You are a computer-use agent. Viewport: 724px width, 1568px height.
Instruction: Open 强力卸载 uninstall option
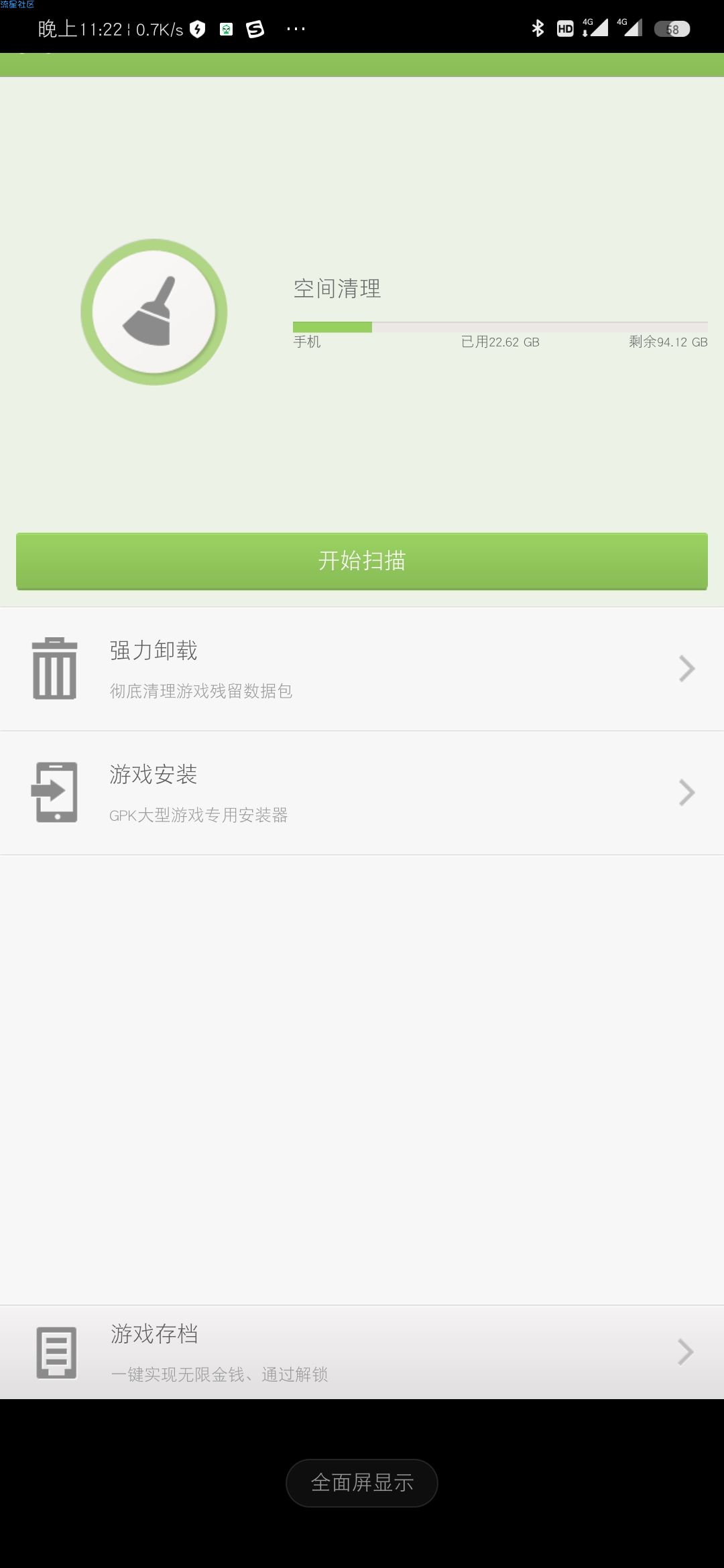point(362,669)
